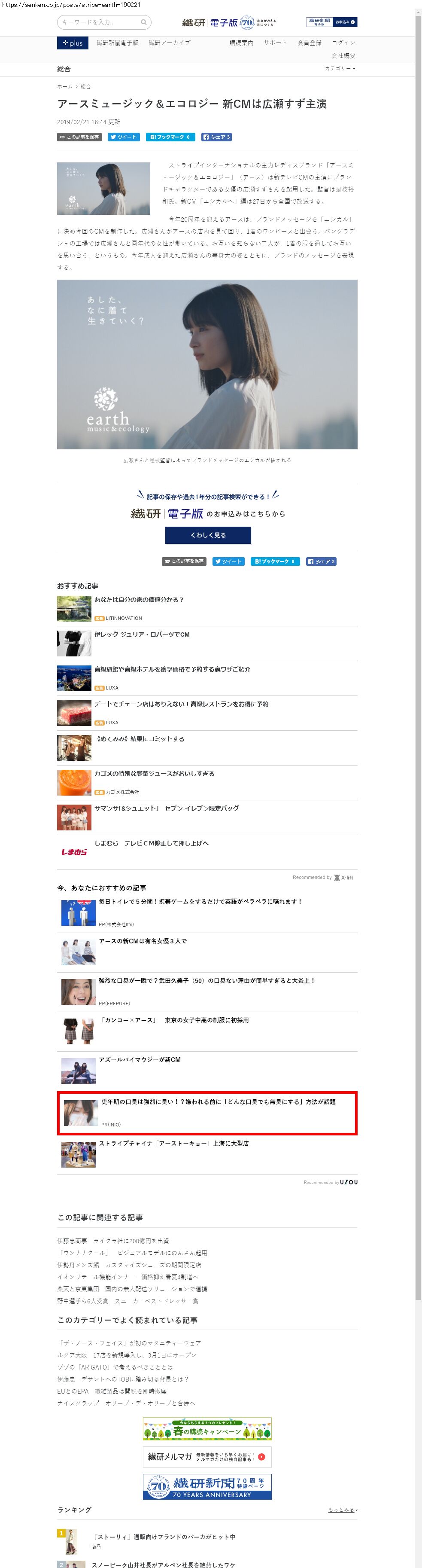Tap the もっとみる ranking link
Image resolution: width=422 pixels, height=1568 pixels.
click(x=343, y=1510)
